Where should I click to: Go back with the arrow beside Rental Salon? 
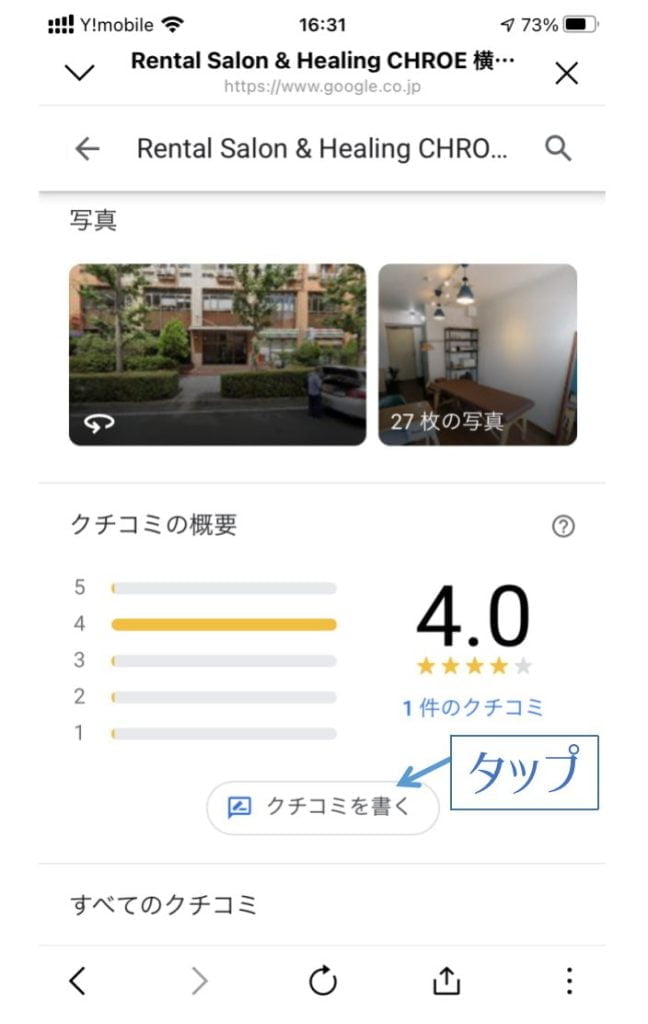(x=88, y=149)
